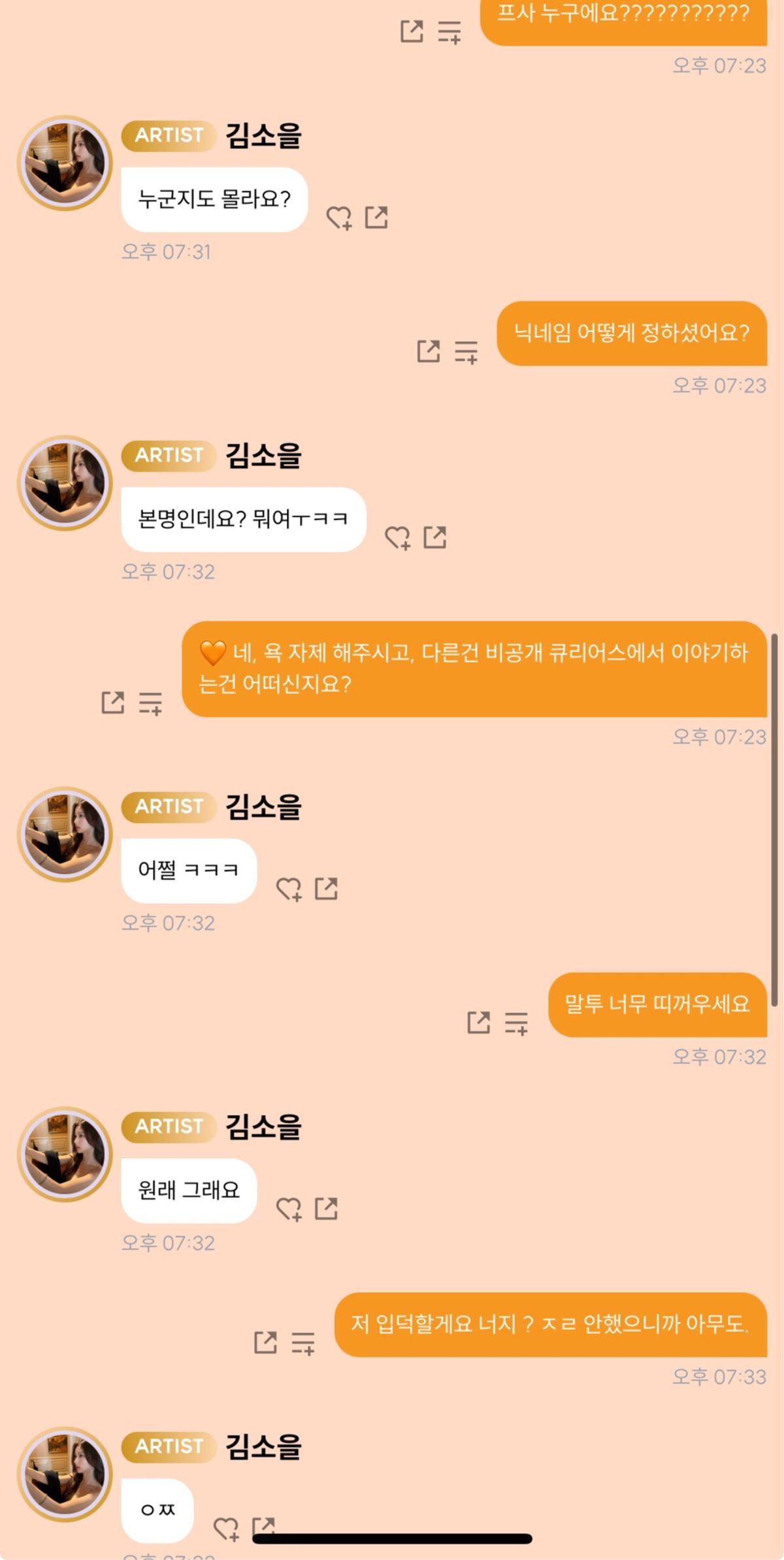Share the '닉네임 어떻게 정하셨어요?' message

coord(429,352)
